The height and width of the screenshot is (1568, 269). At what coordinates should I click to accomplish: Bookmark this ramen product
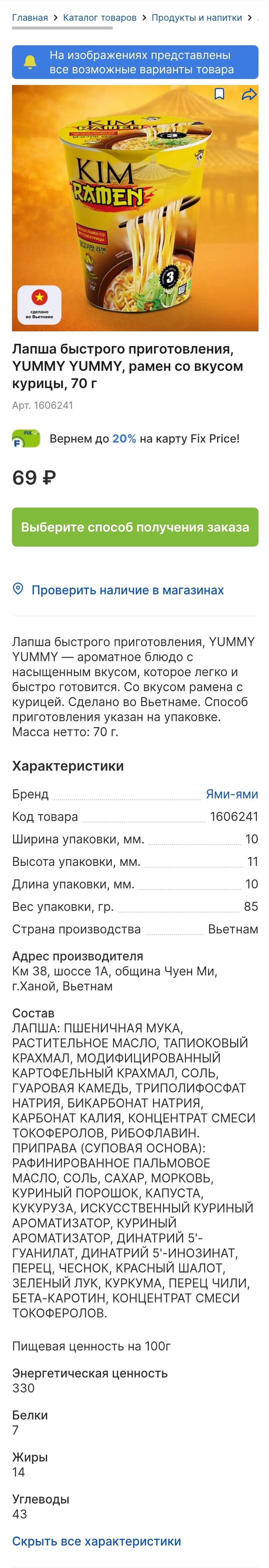point(219,94)
